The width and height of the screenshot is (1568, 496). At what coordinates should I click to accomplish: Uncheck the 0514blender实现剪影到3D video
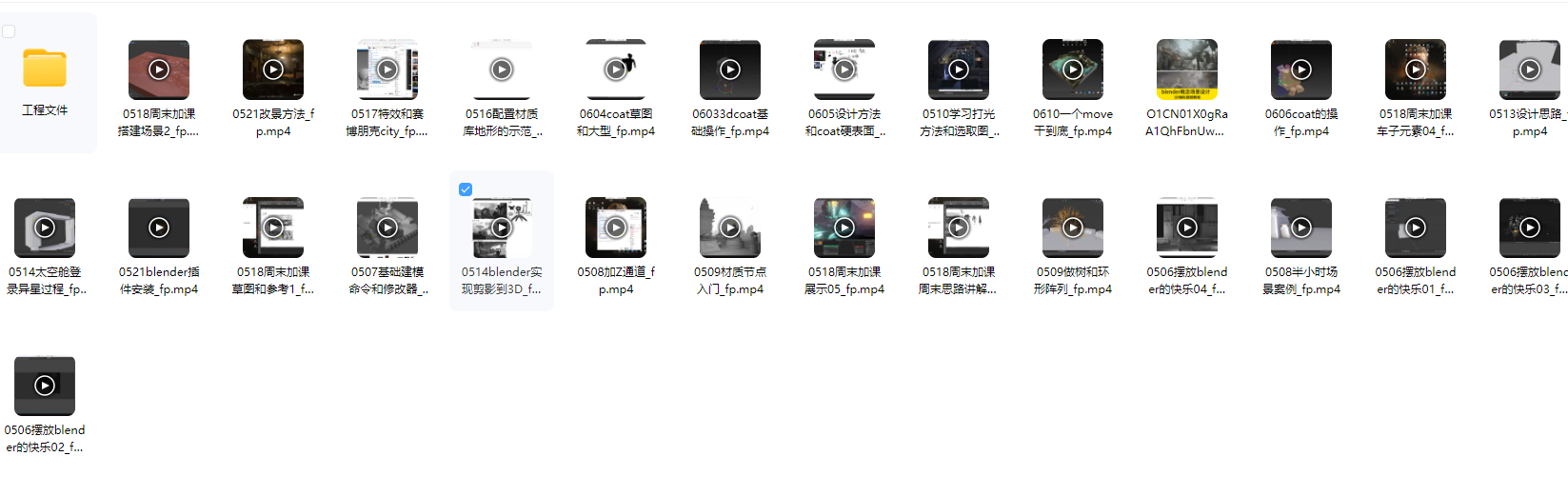tap(466, 189)
